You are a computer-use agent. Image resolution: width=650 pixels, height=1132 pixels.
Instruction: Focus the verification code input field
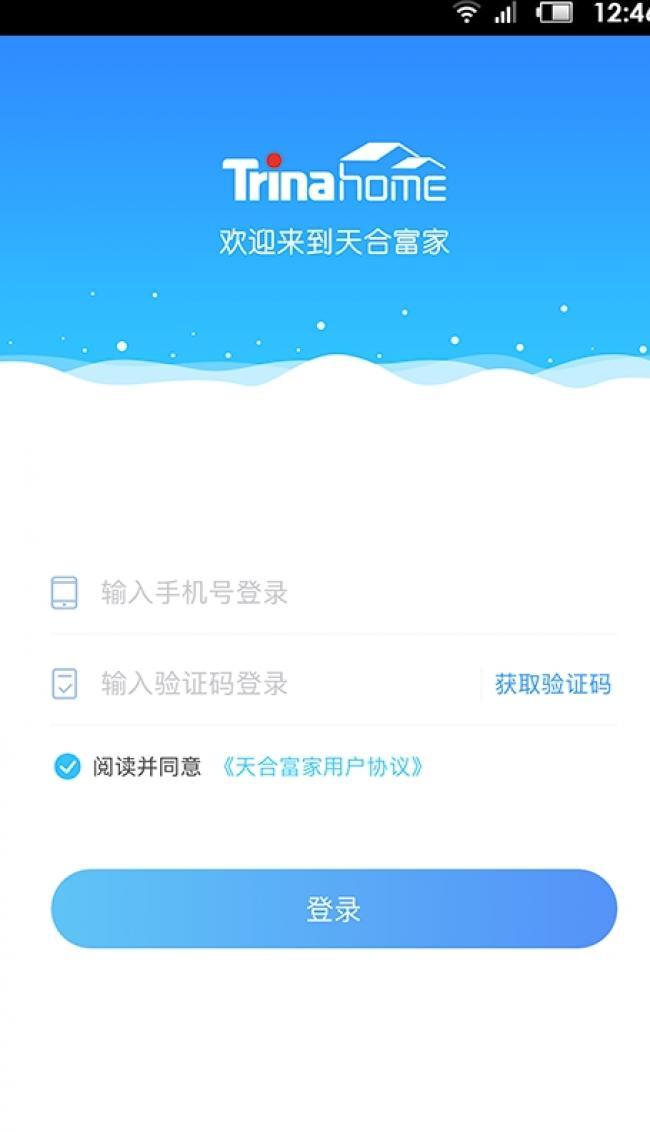266,683
